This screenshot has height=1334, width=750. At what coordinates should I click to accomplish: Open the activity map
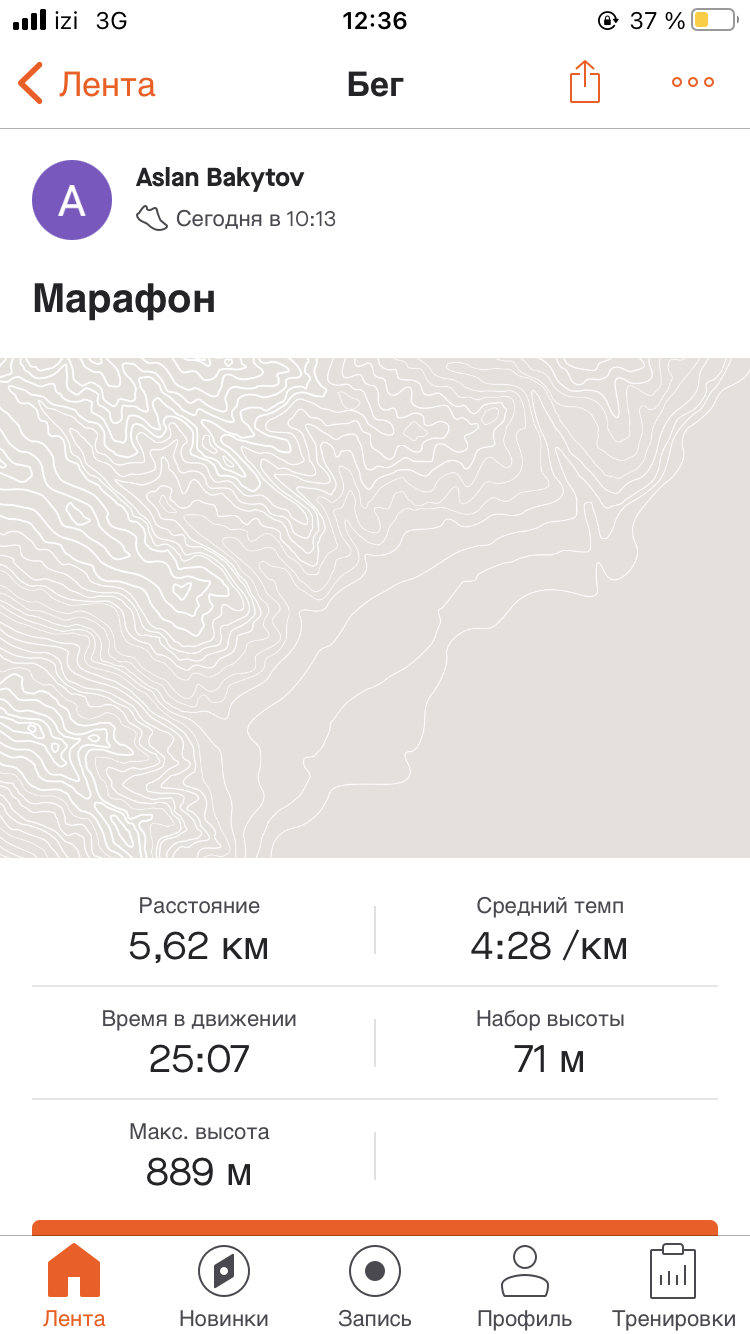tap(375, 607)
